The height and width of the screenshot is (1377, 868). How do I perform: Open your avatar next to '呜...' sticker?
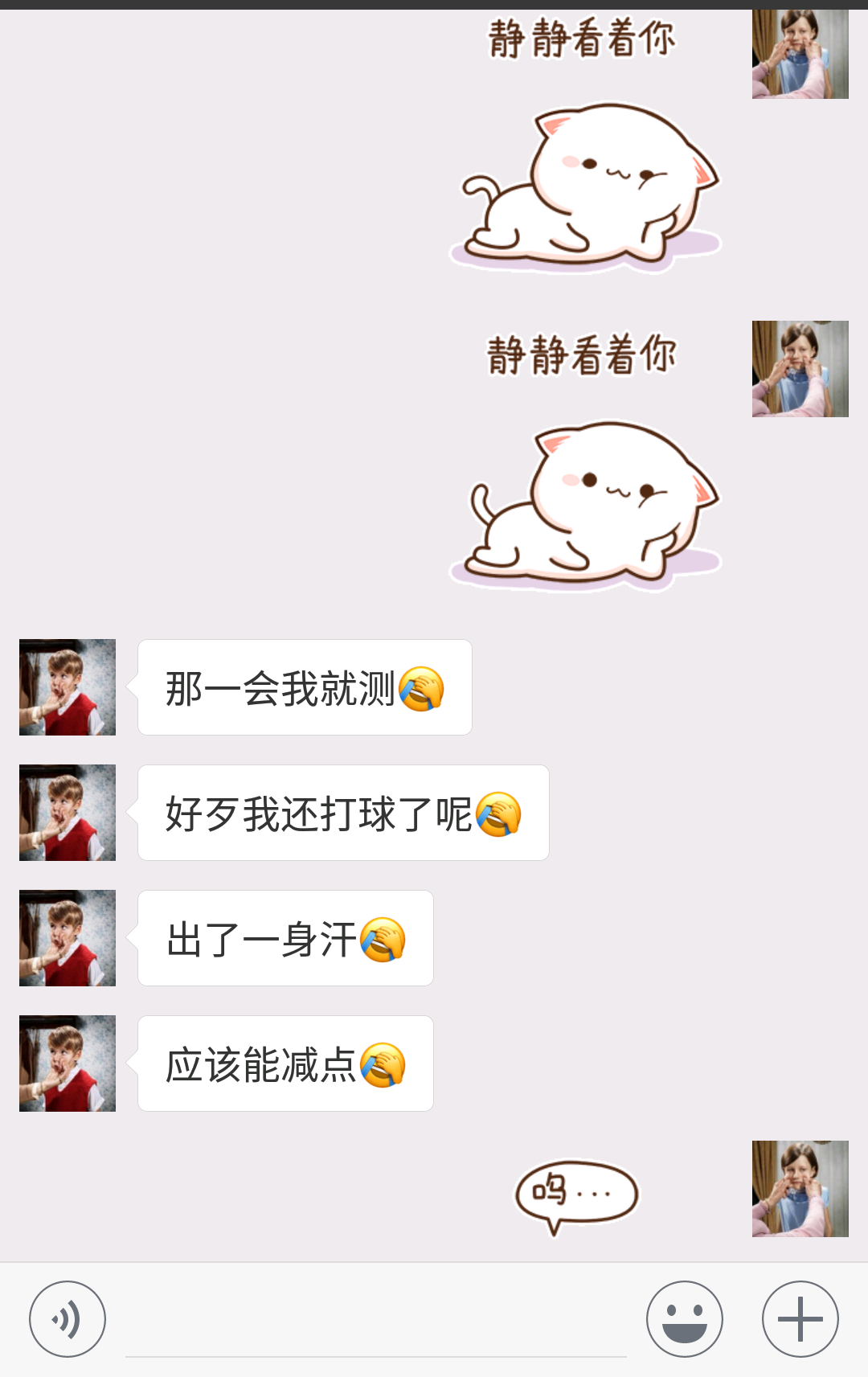click(800, 1189)
